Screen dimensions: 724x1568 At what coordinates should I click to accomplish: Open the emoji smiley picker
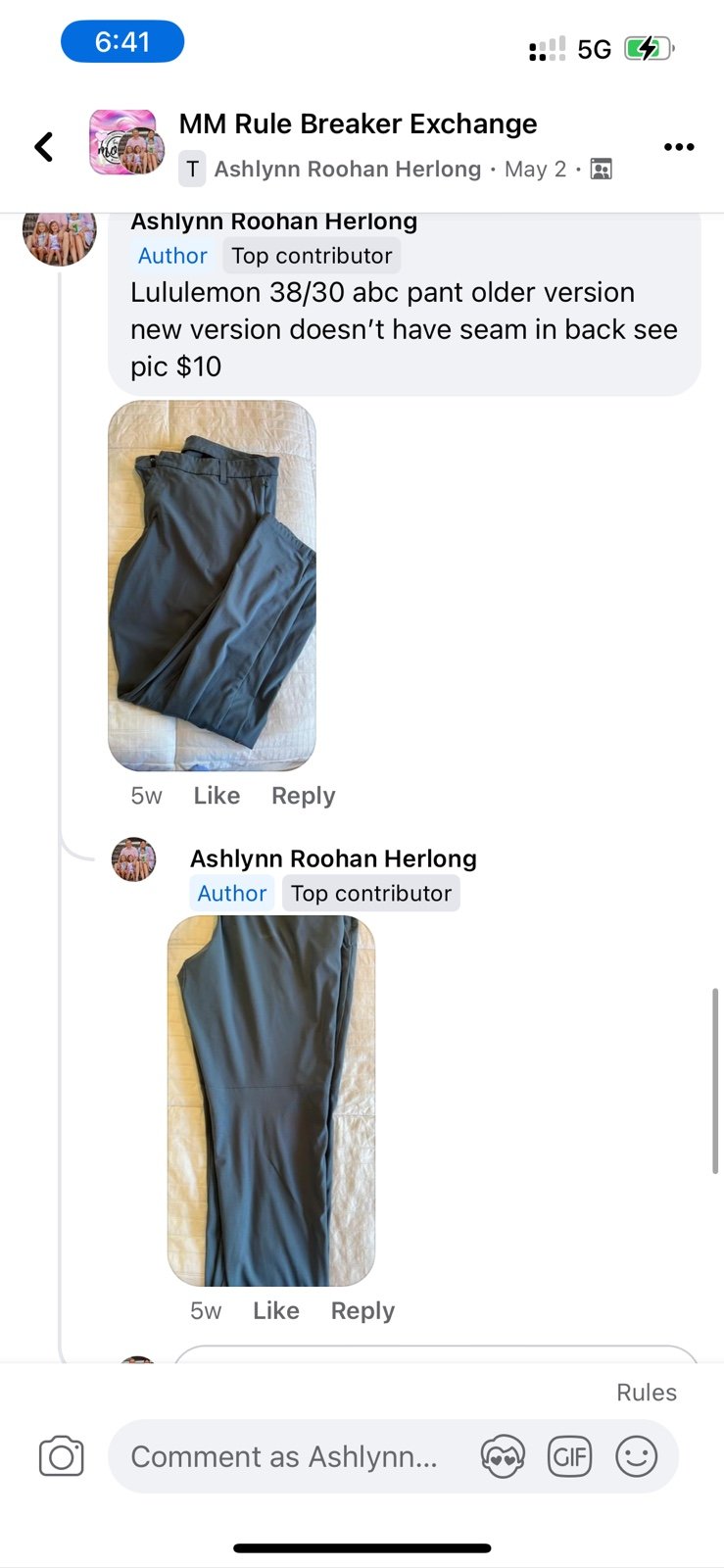click(636, 1456)
